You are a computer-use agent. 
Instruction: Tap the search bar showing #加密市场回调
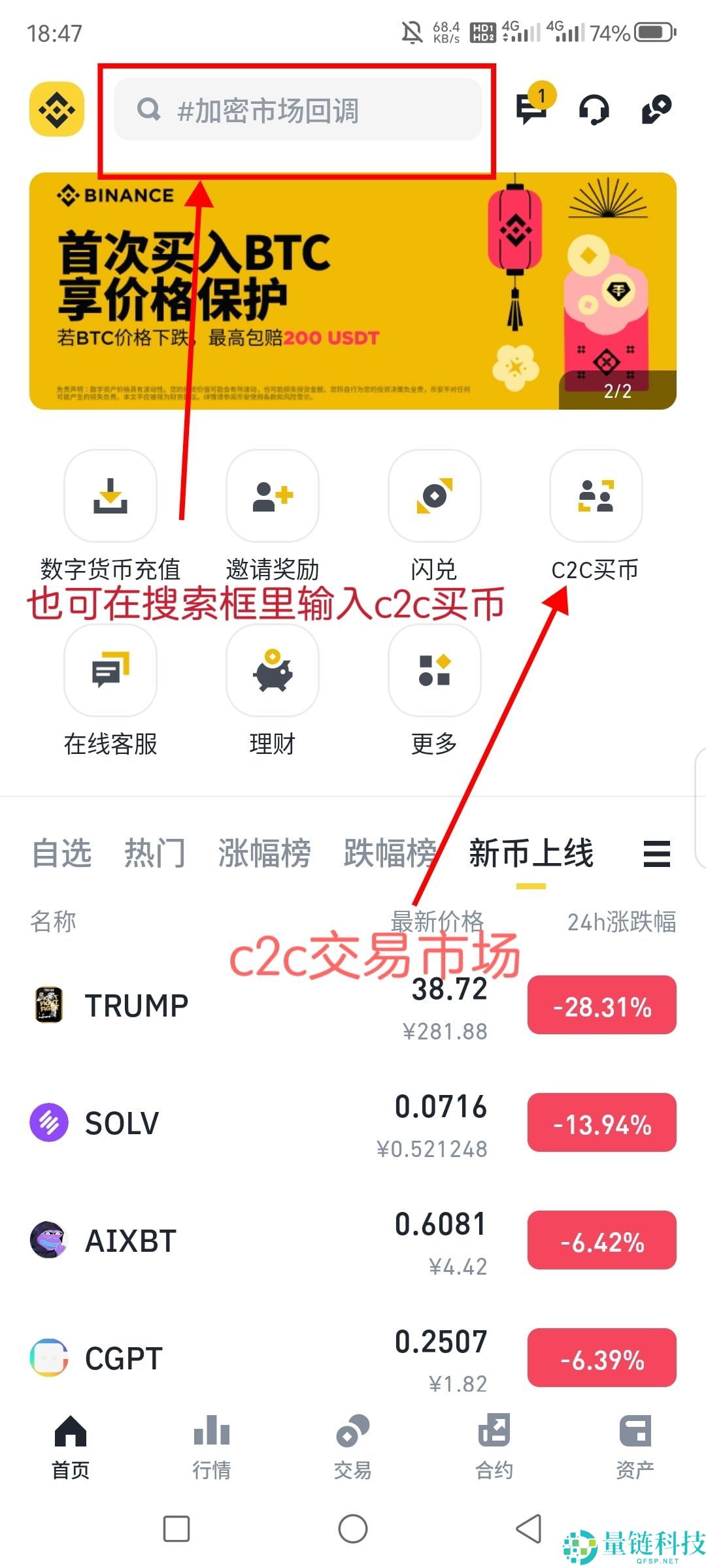297,110
